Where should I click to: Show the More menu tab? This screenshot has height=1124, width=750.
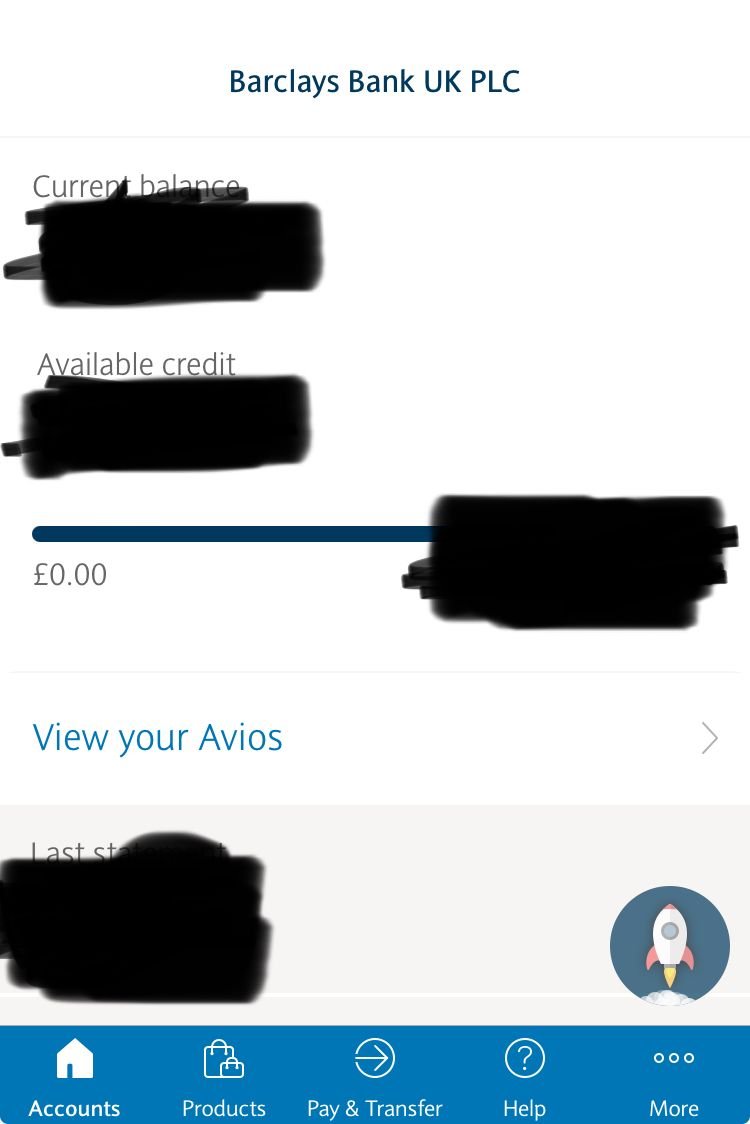click(x=674, y=1077)
